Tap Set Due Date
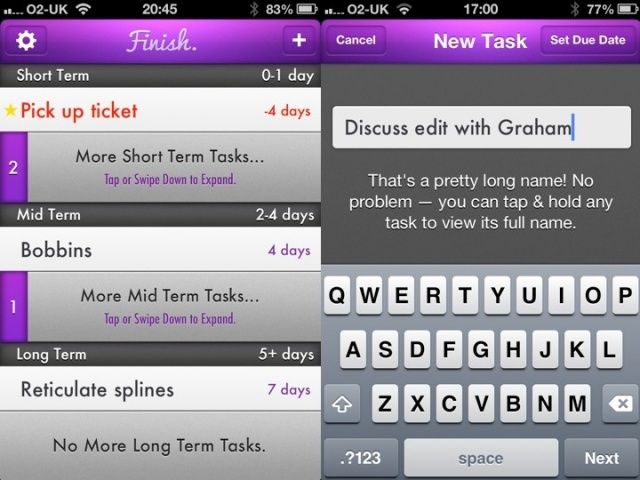 coord(587,41)
